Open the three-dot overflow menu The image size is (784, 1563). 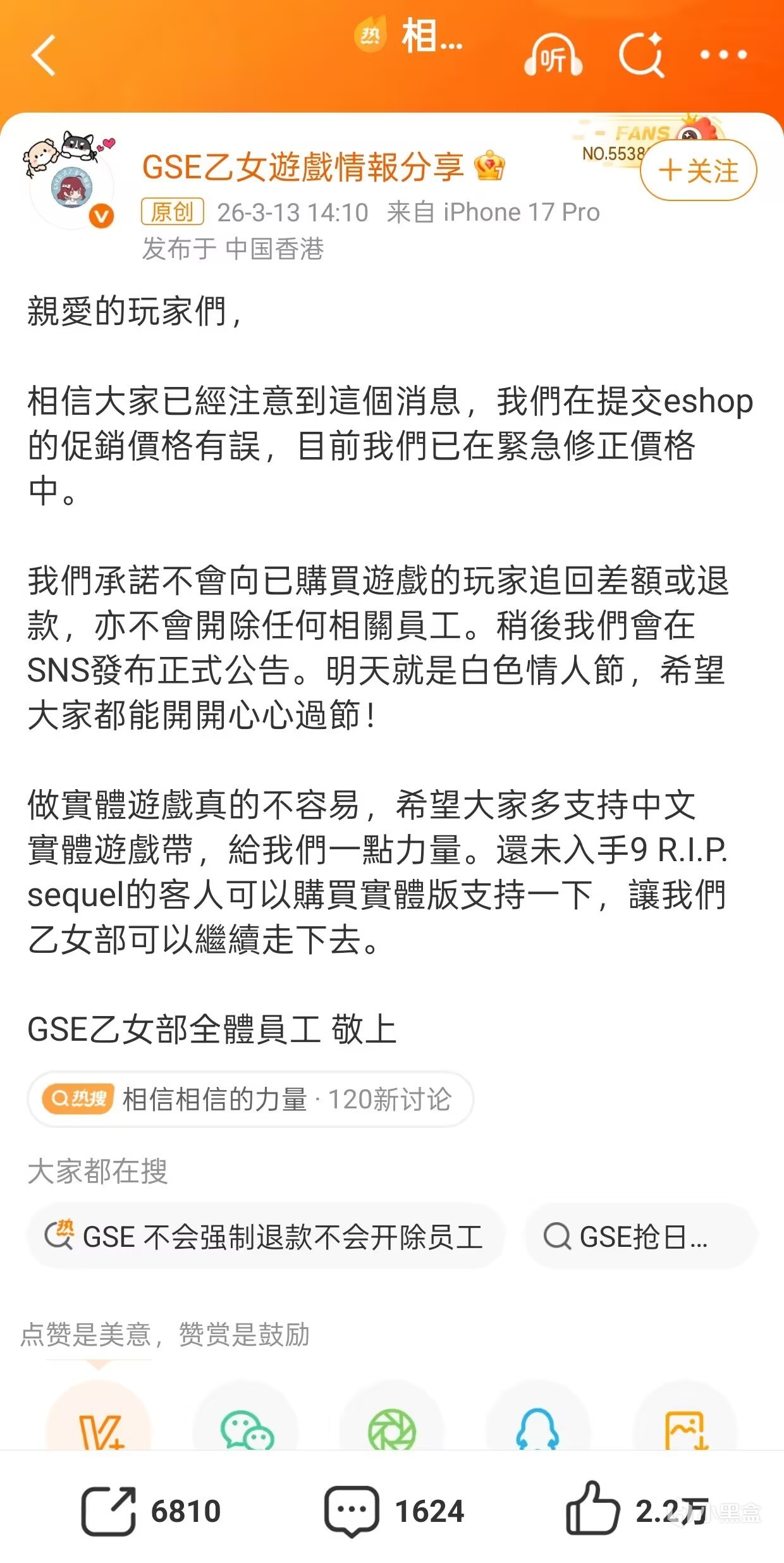click(x=723, y=56)
